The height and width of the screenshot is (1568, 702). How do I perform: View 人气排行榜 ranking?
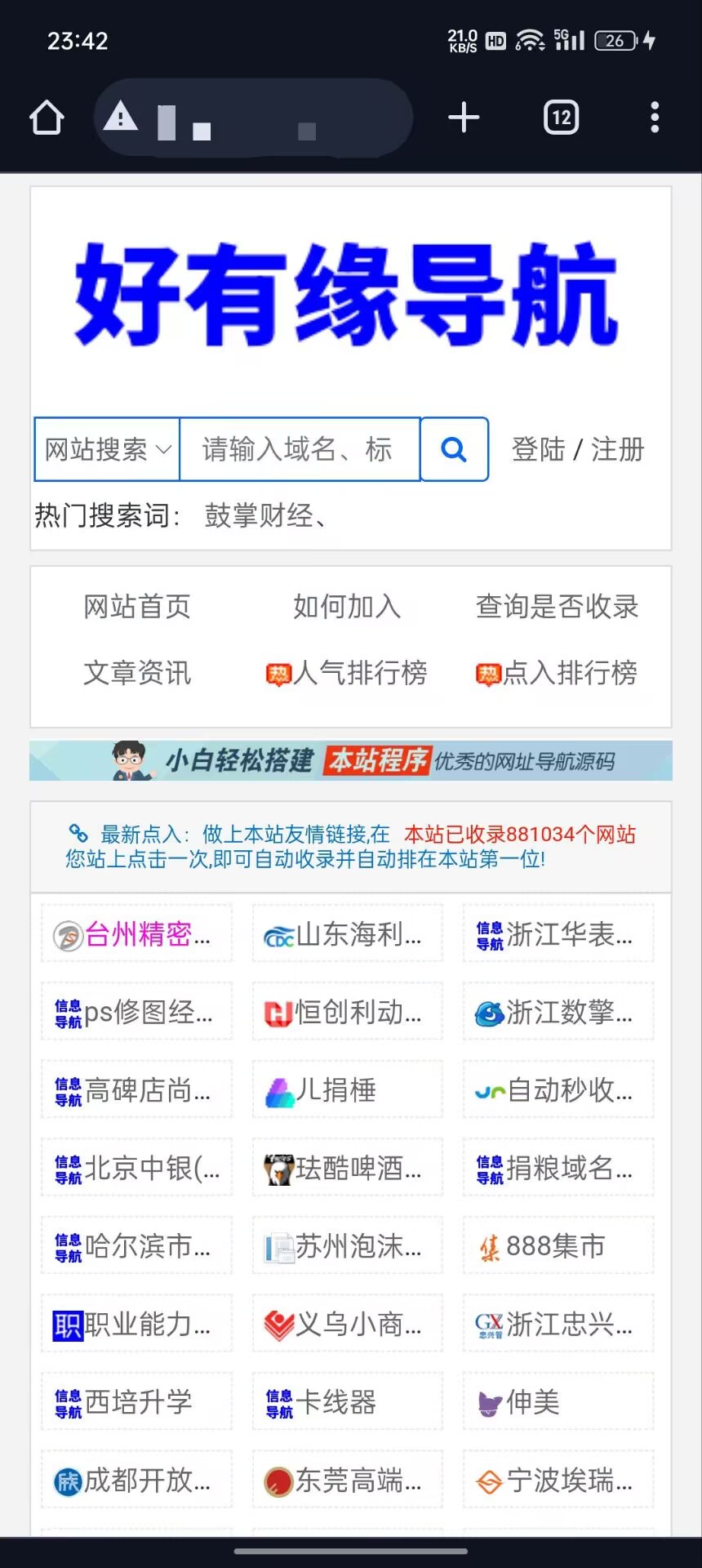pyautogui.click(x=347, y=673)
